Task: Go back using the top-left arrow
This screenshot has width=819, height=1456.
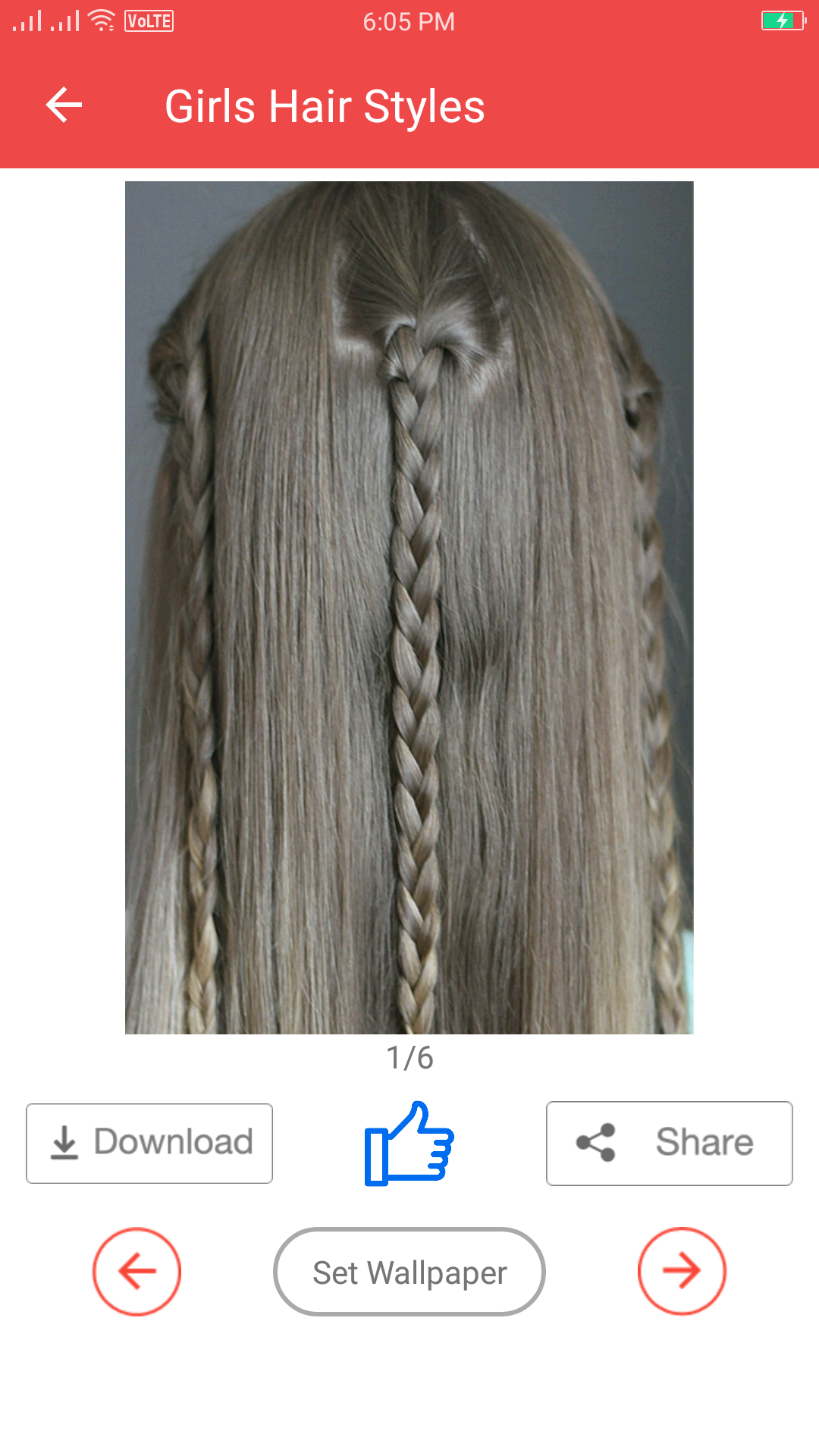Action: tap(64, 105)
